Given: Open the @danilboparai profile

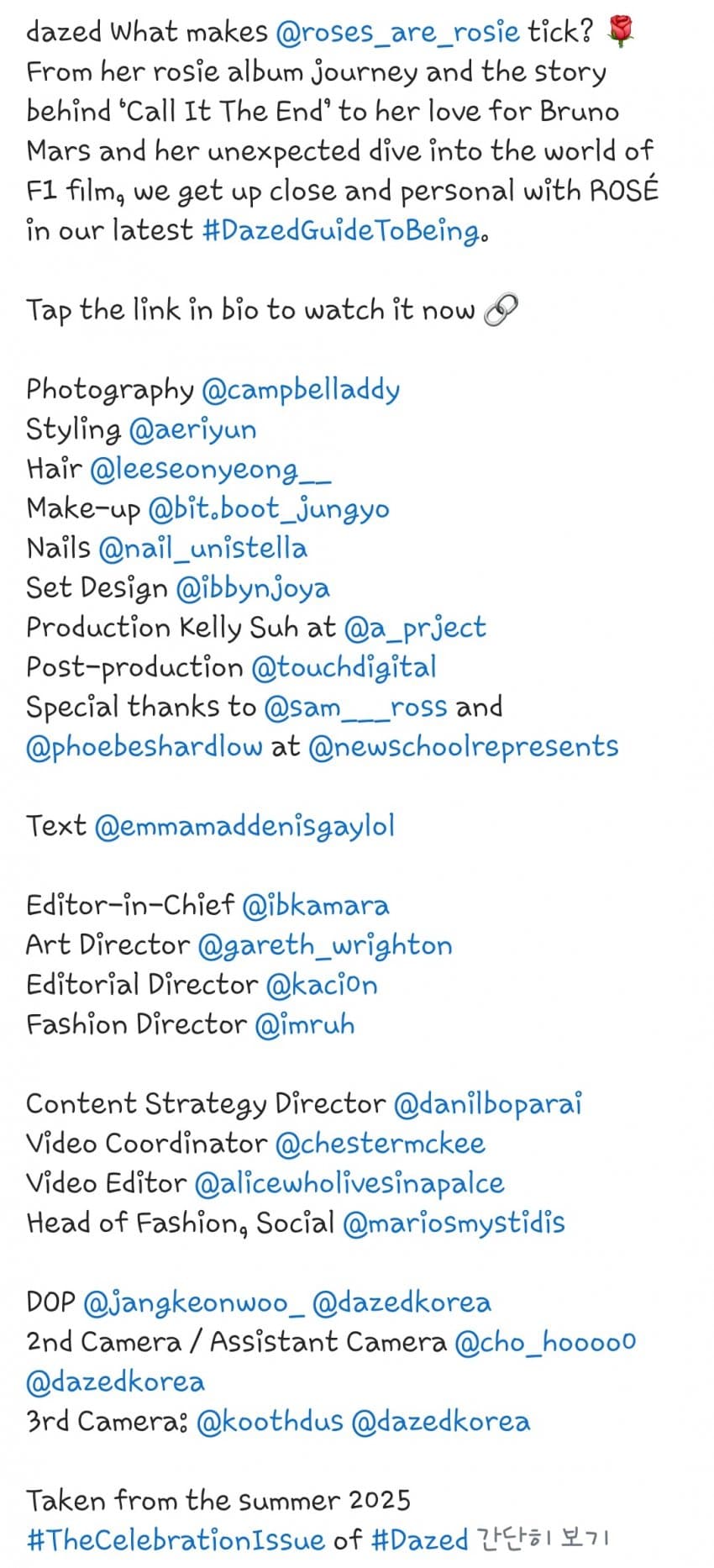Looking at the screenshot, I should tap(487, 1104).
